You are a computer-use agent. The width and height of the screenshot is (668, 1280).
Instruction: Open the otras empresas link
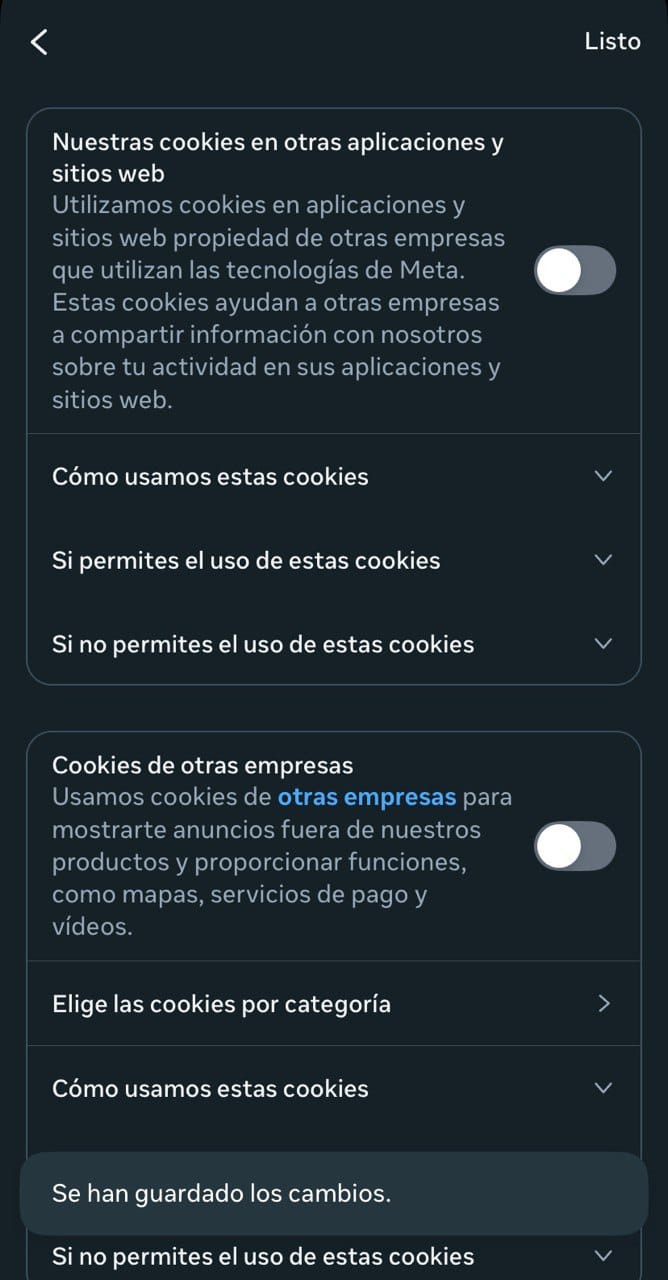(x=366, y=798)
